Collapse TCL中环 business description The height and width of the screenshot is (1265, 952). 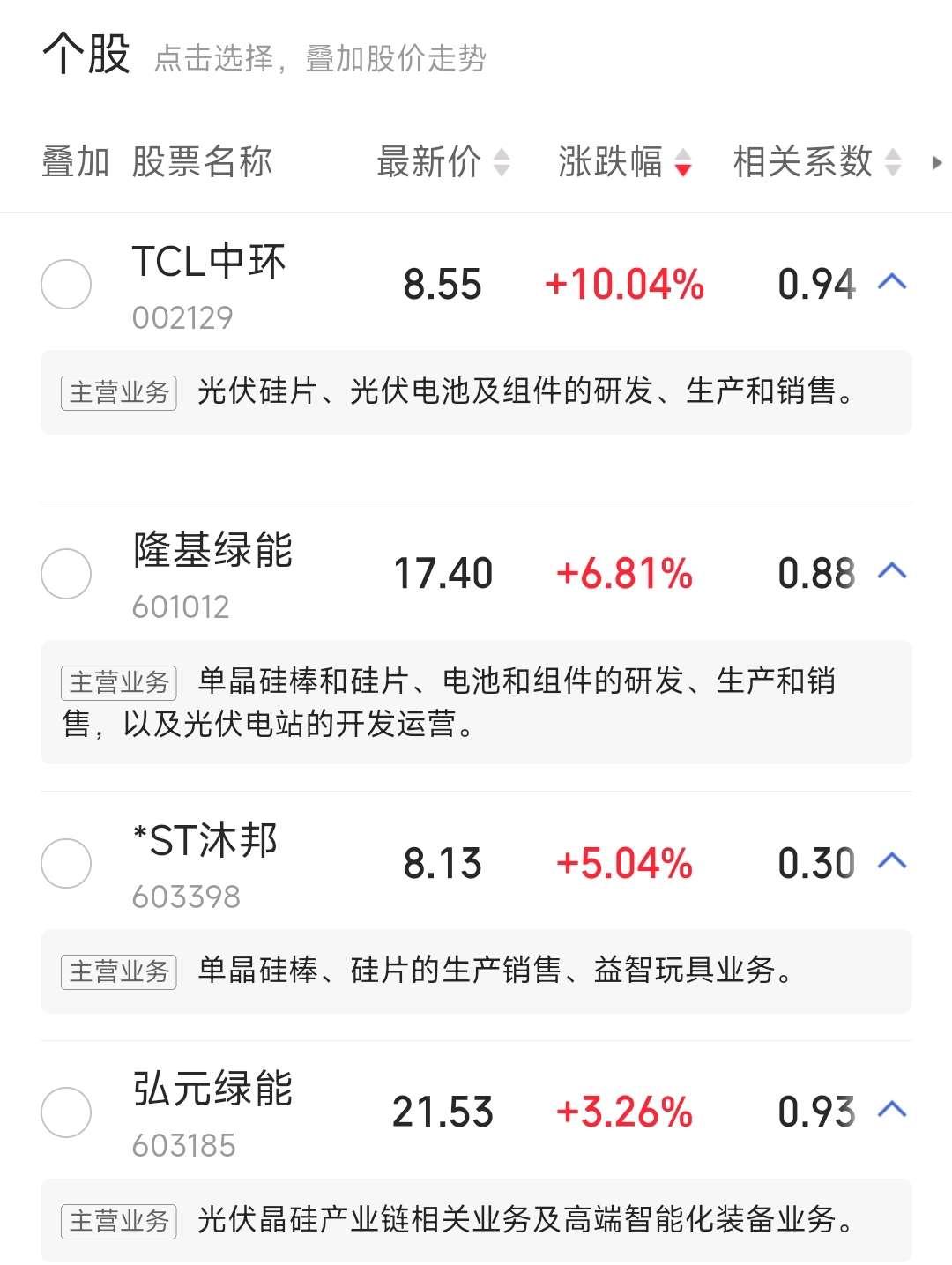(x=892, y=282)
